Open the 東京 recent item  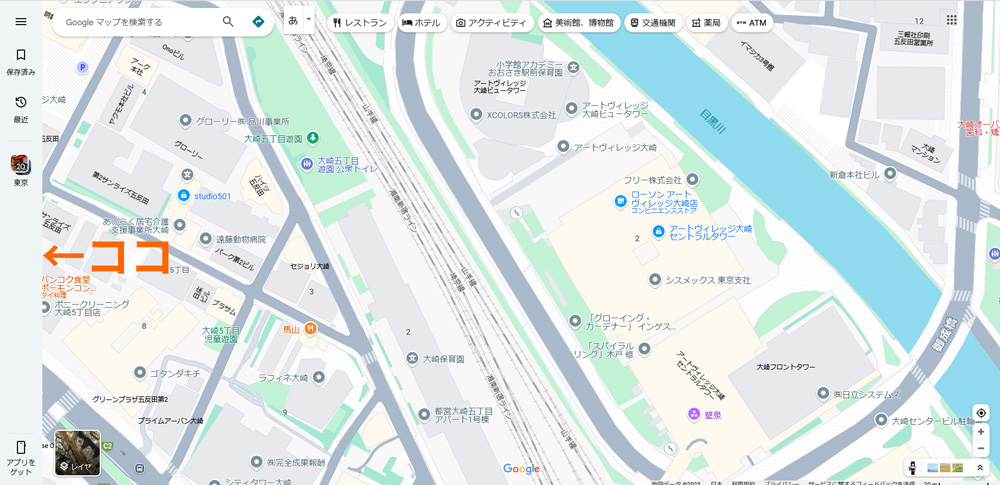pyautogui.click(x=20, y=170)
